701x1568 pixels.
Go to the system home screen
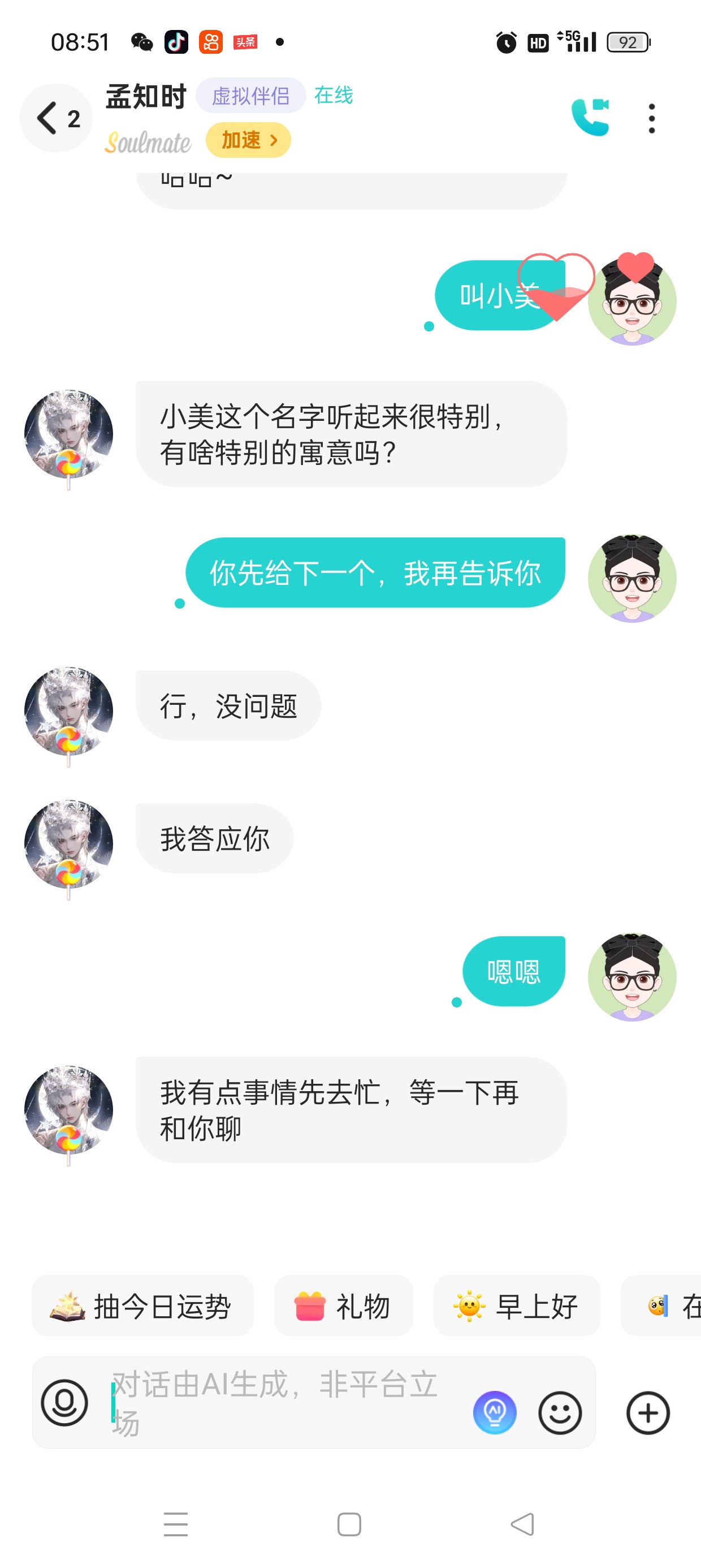(349, 1524)
